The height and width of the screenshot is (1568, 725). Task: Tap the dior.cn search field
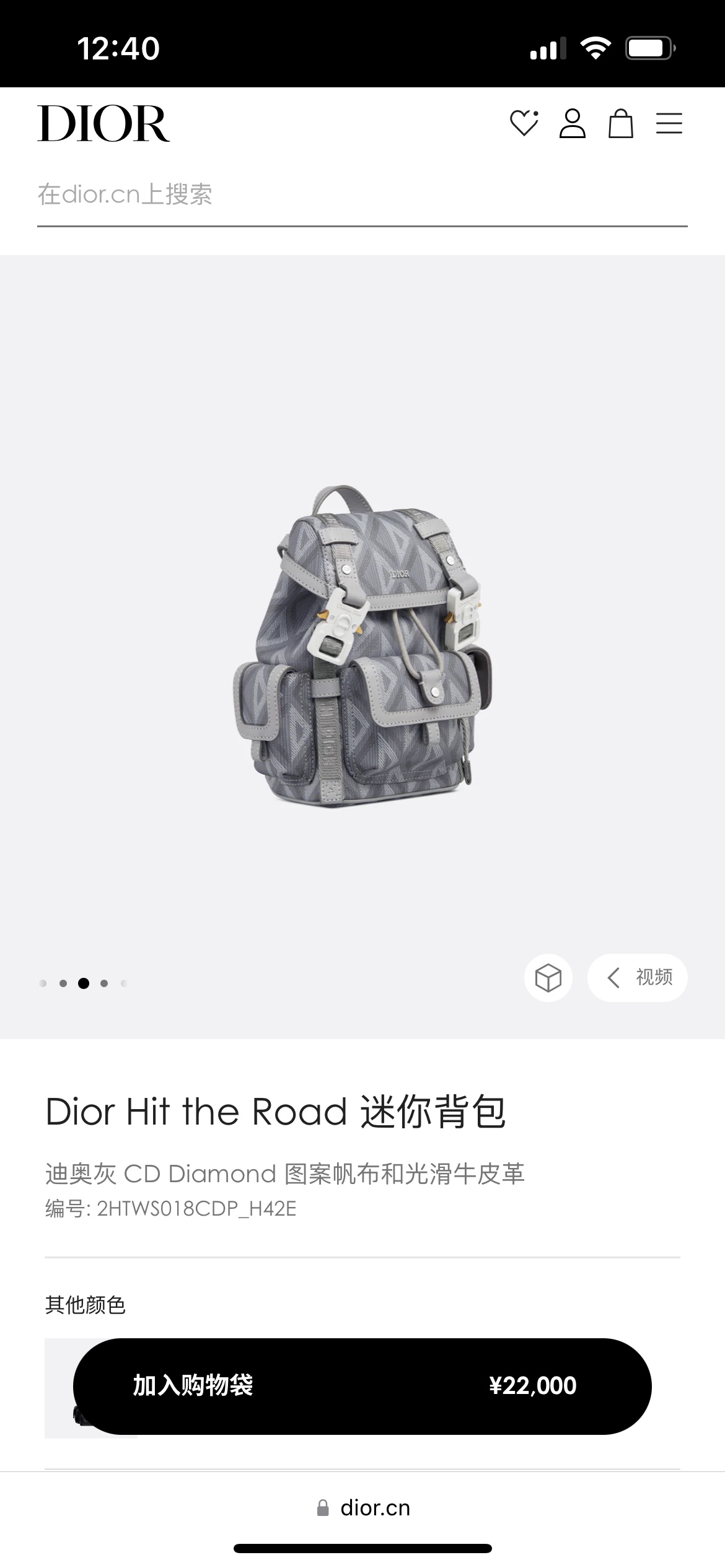(362, 194)
